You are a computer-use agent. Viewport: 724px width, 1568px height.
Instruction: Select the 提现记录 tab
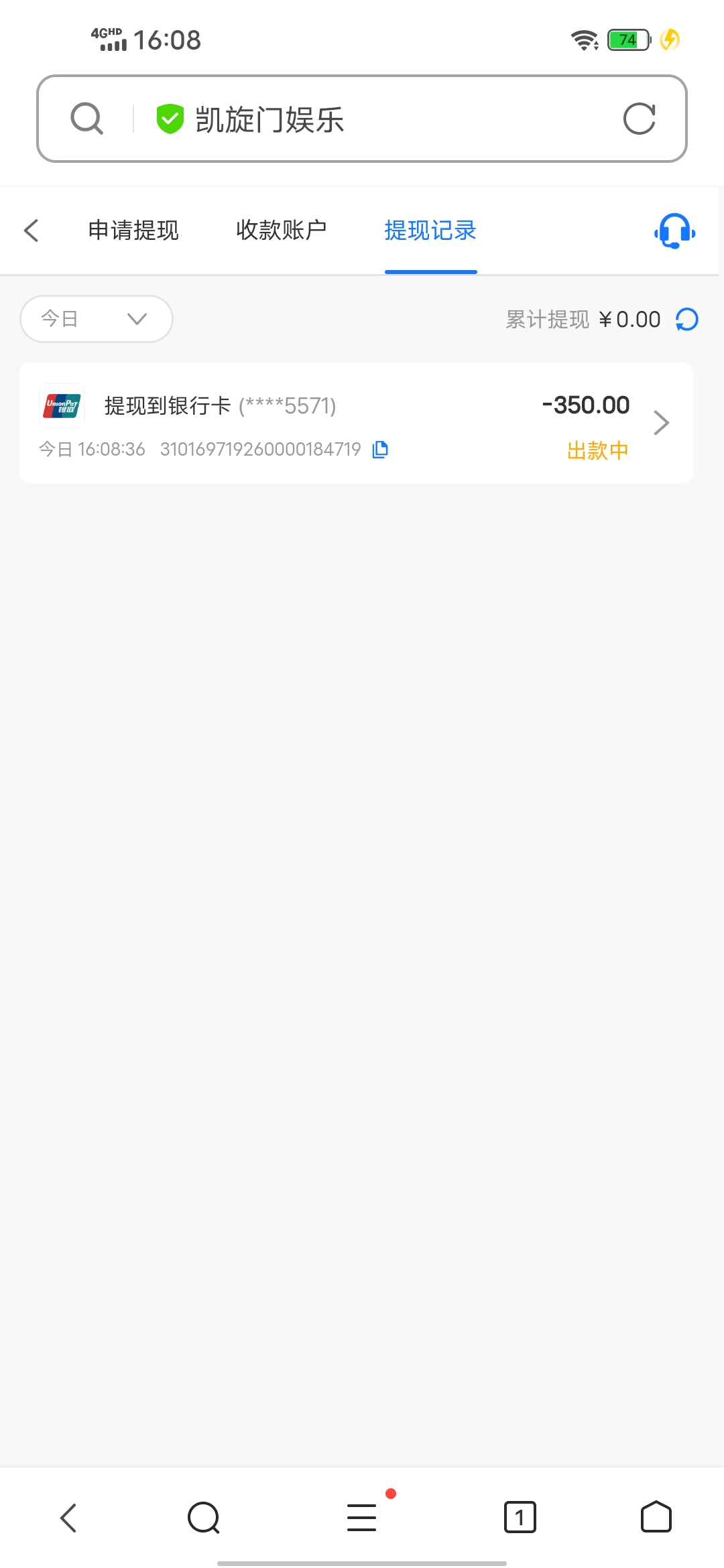tap(430, 230)
